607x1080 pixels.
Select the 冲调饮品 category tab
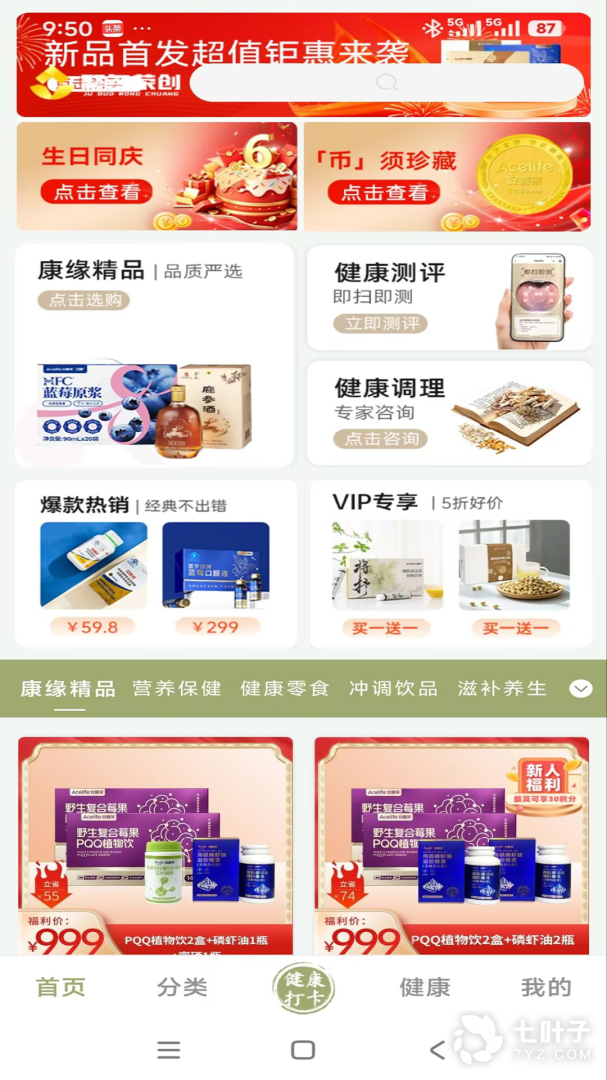click(393, 689)
